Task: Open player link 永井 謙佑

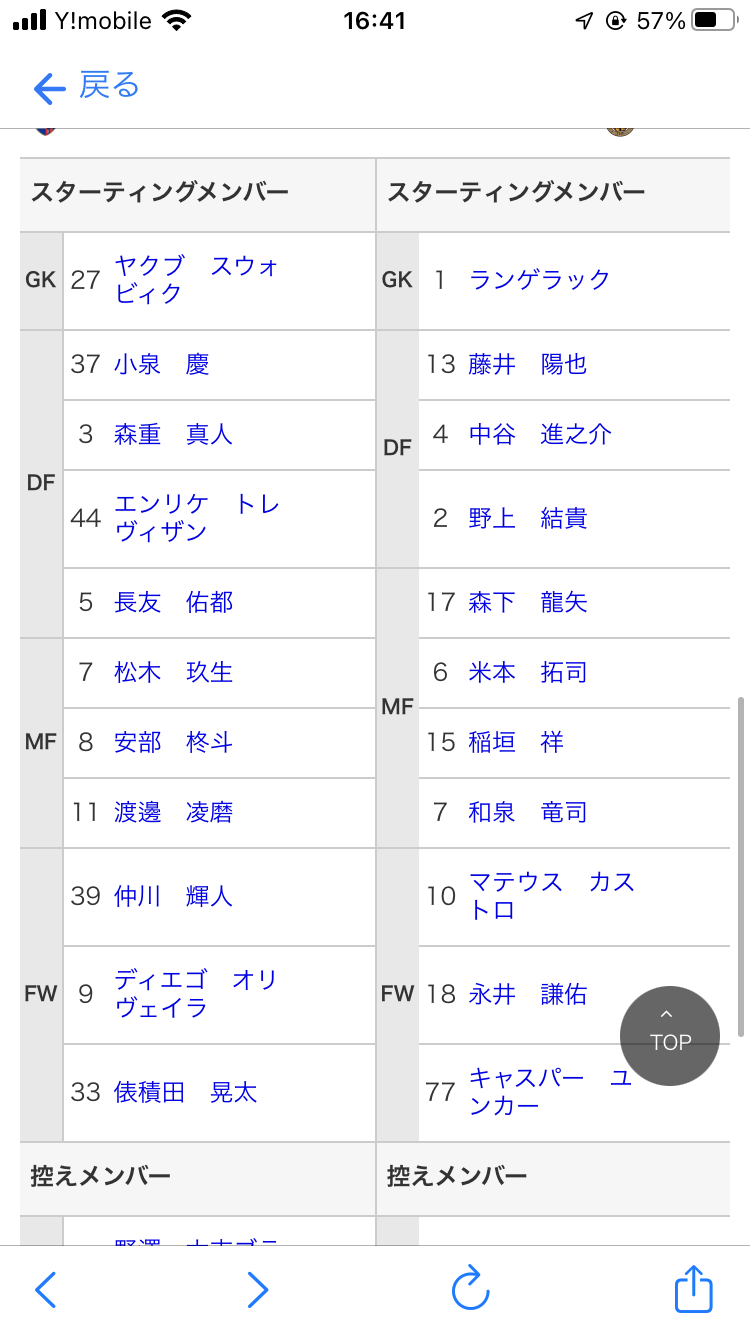Action: [528, 995]
